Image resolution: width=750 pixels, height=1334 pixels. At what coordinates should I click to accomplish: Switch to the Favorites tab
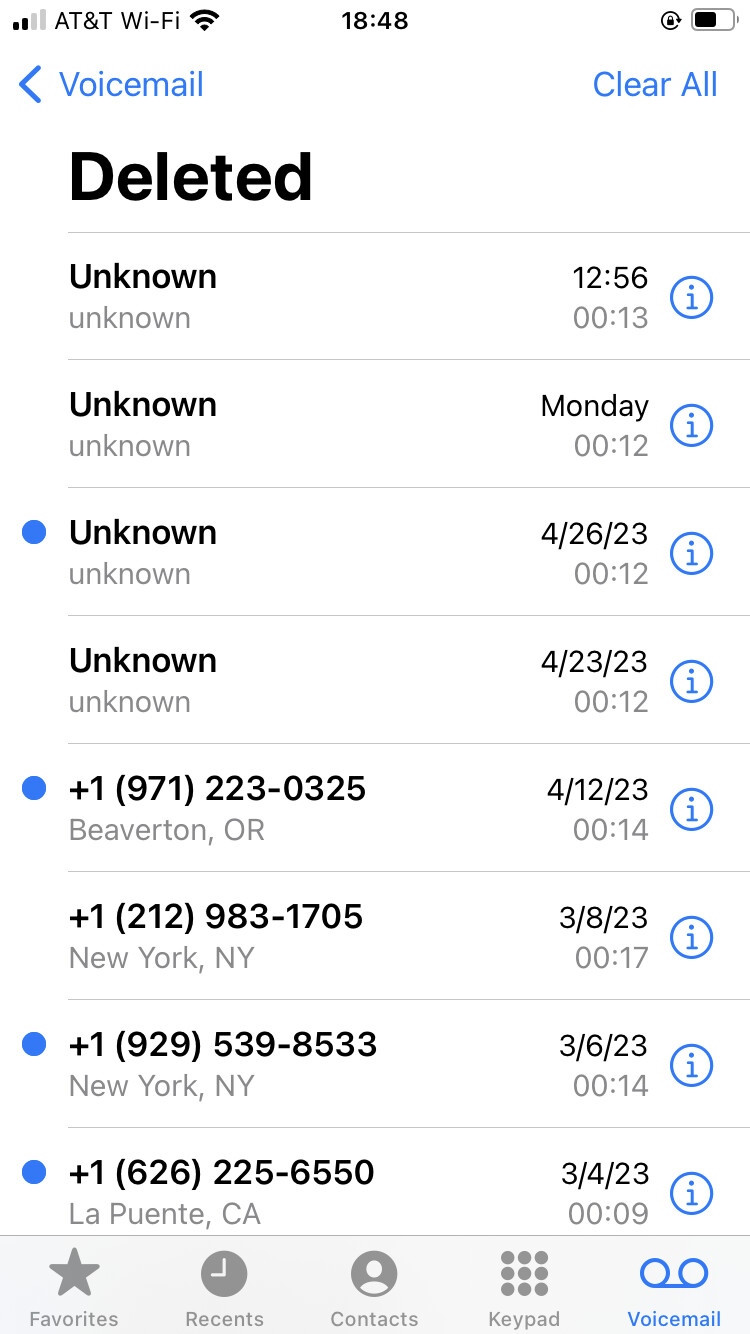click(74, 1288)
